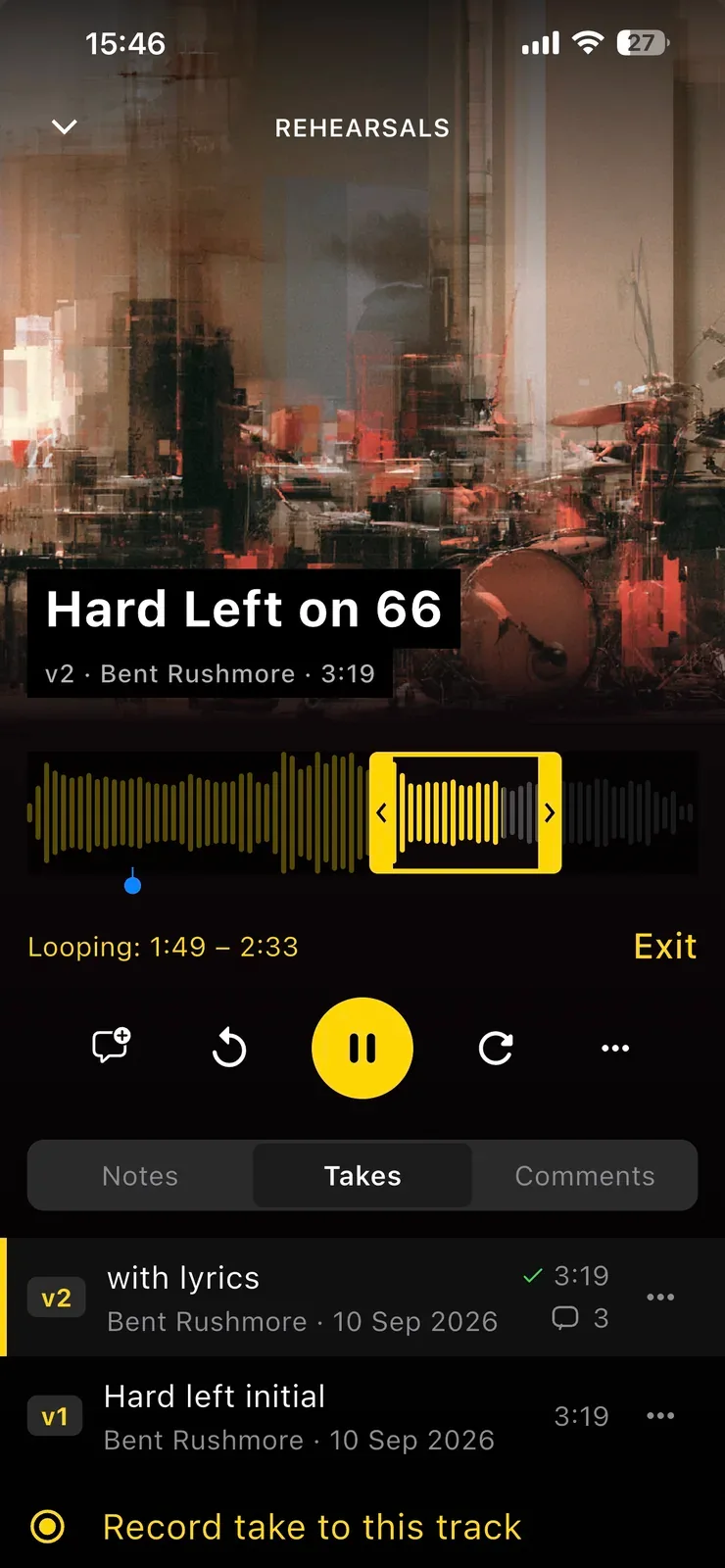Skip backward with the rewind icon
This screenshot has width=725, height=1568.
point(229,1048)
